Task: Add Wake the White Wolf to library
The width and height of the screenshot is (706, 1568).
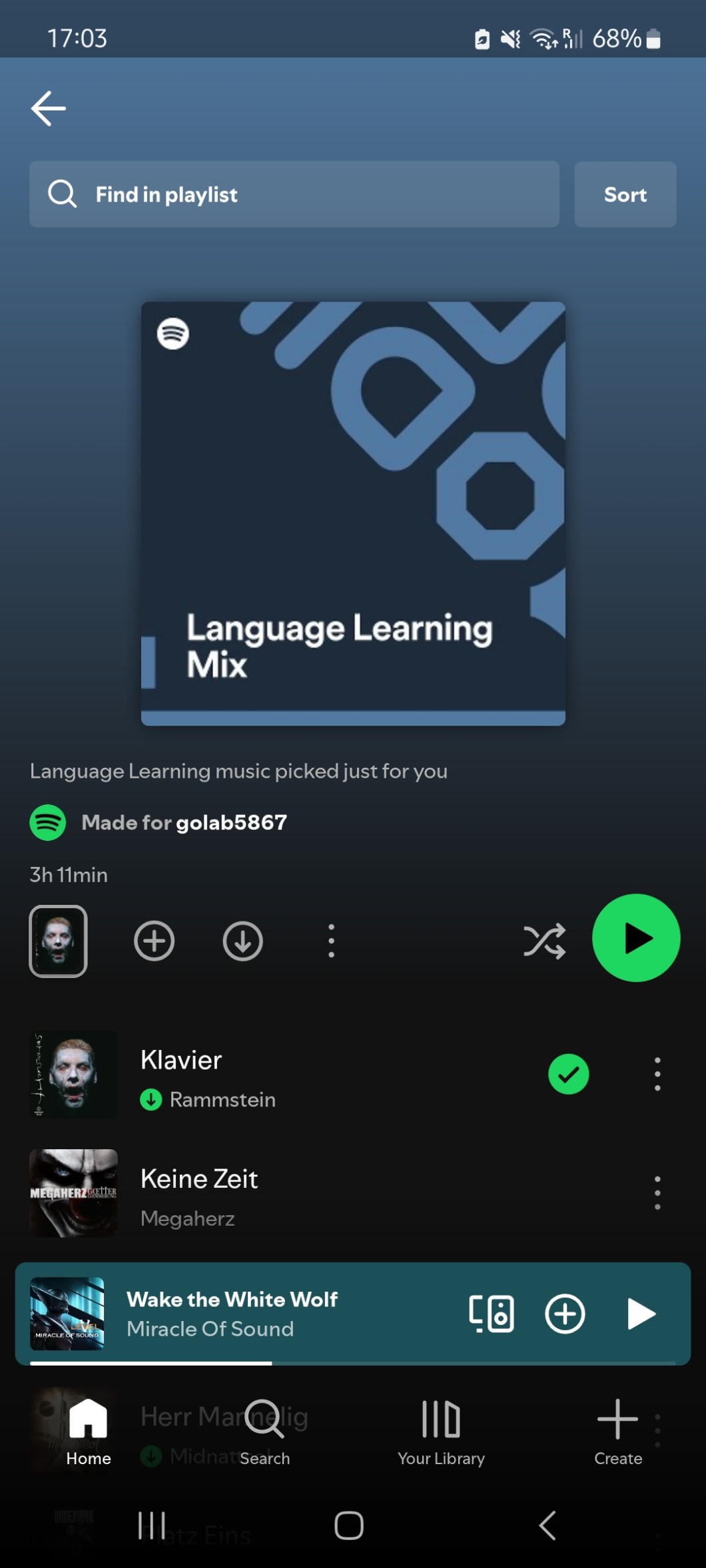Action: point(565,1314)
